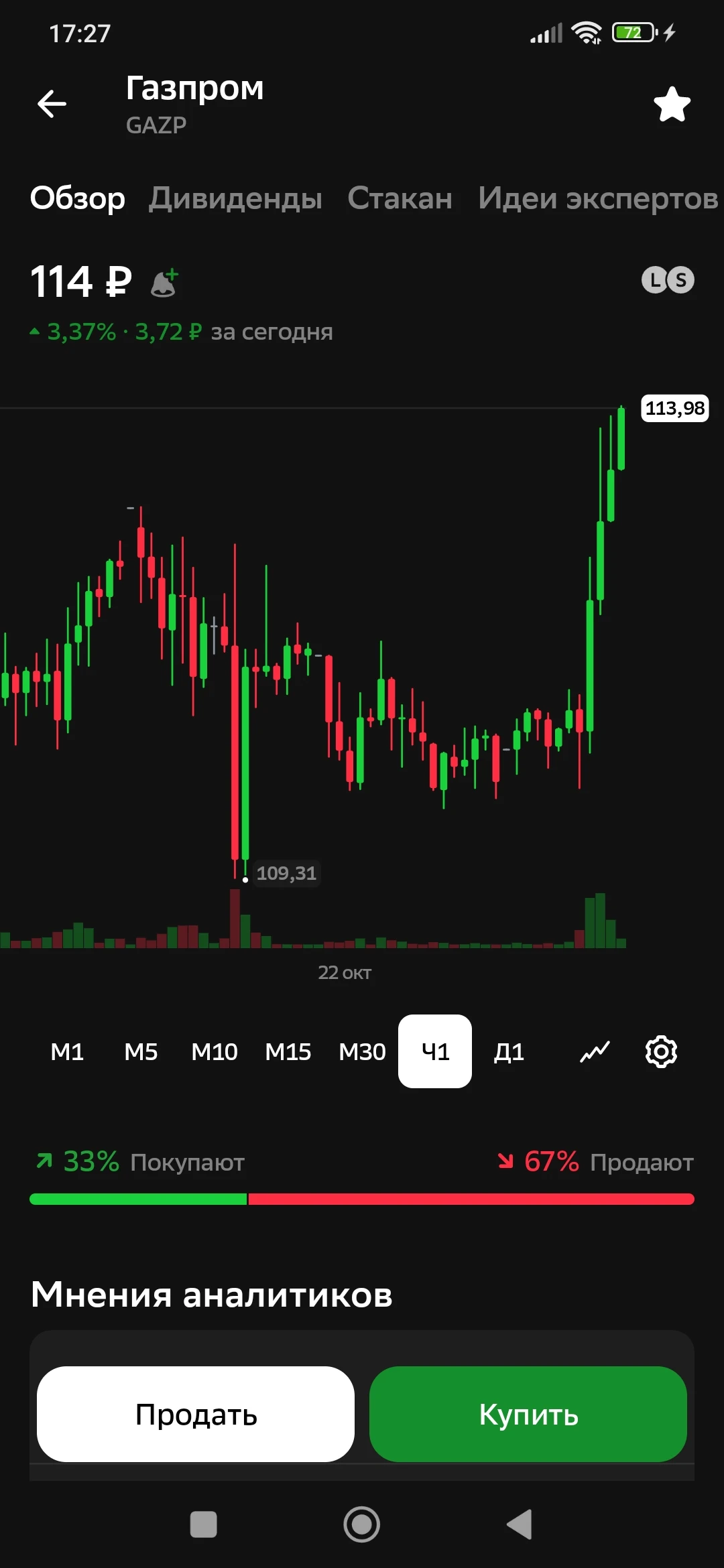The height and width of the screenshot is (1568, 724).
Task: Pick the М30 timeframe
Action: pos(362,1051)
